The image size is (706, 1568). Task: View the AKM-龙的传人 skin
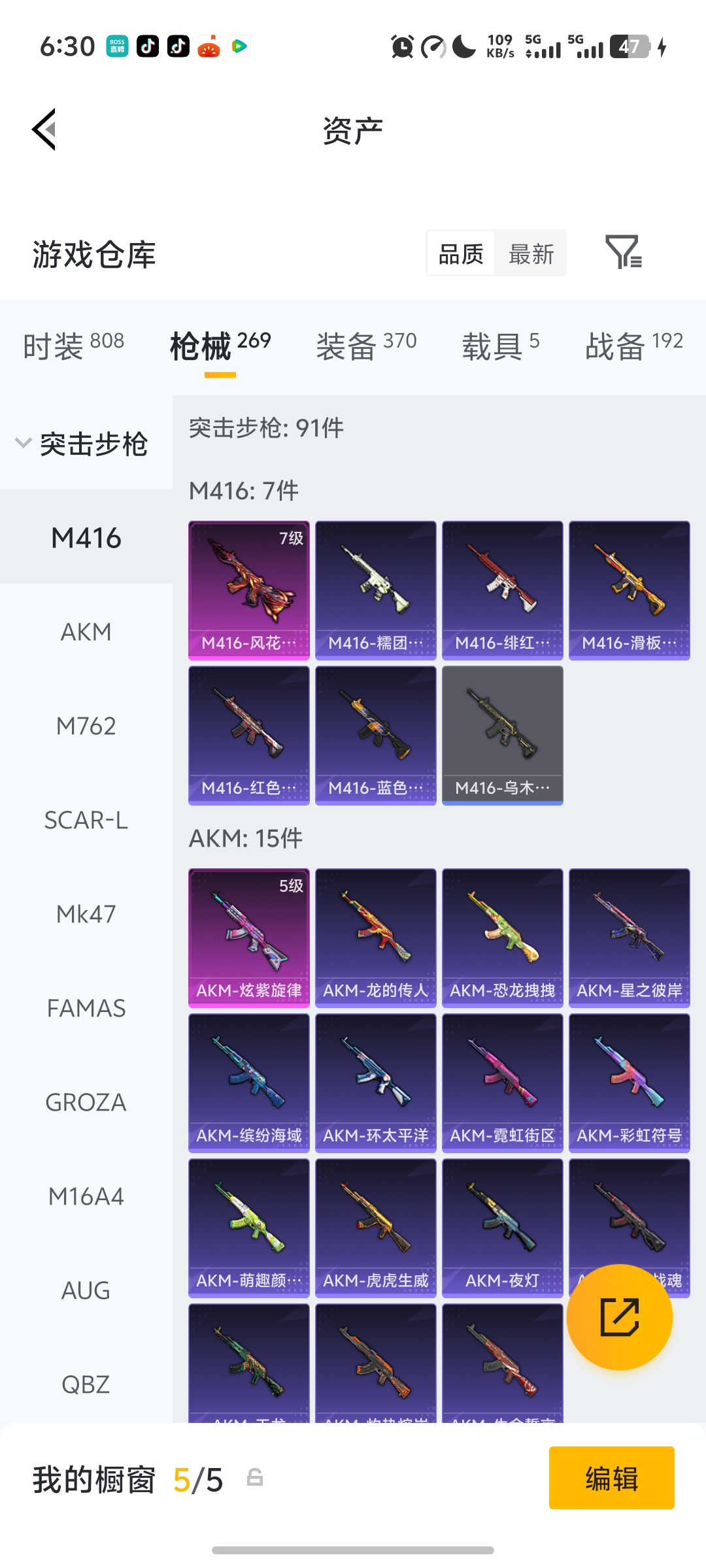[376, 938]
